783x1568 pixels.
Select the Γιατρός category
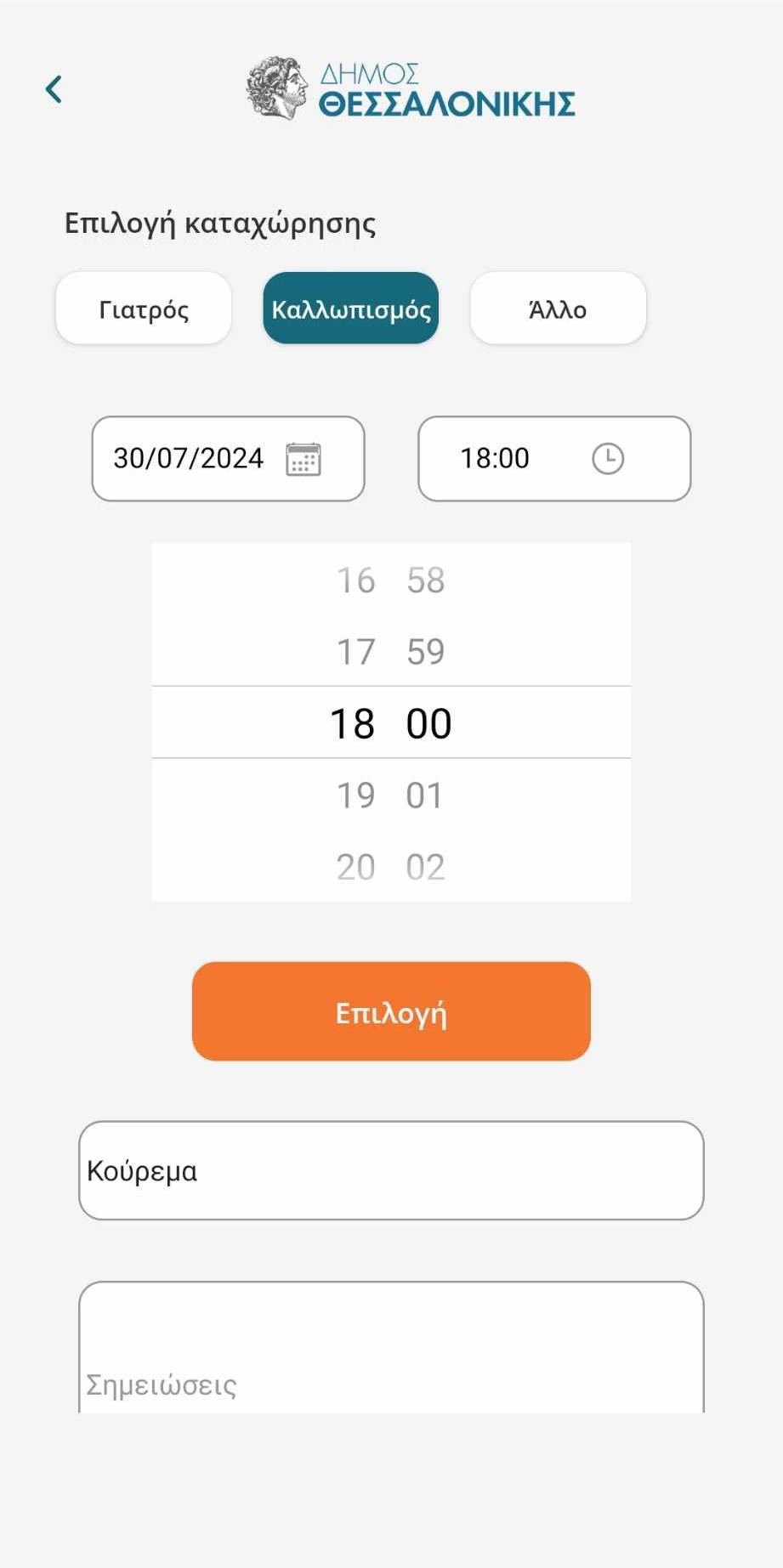point(144,309)
